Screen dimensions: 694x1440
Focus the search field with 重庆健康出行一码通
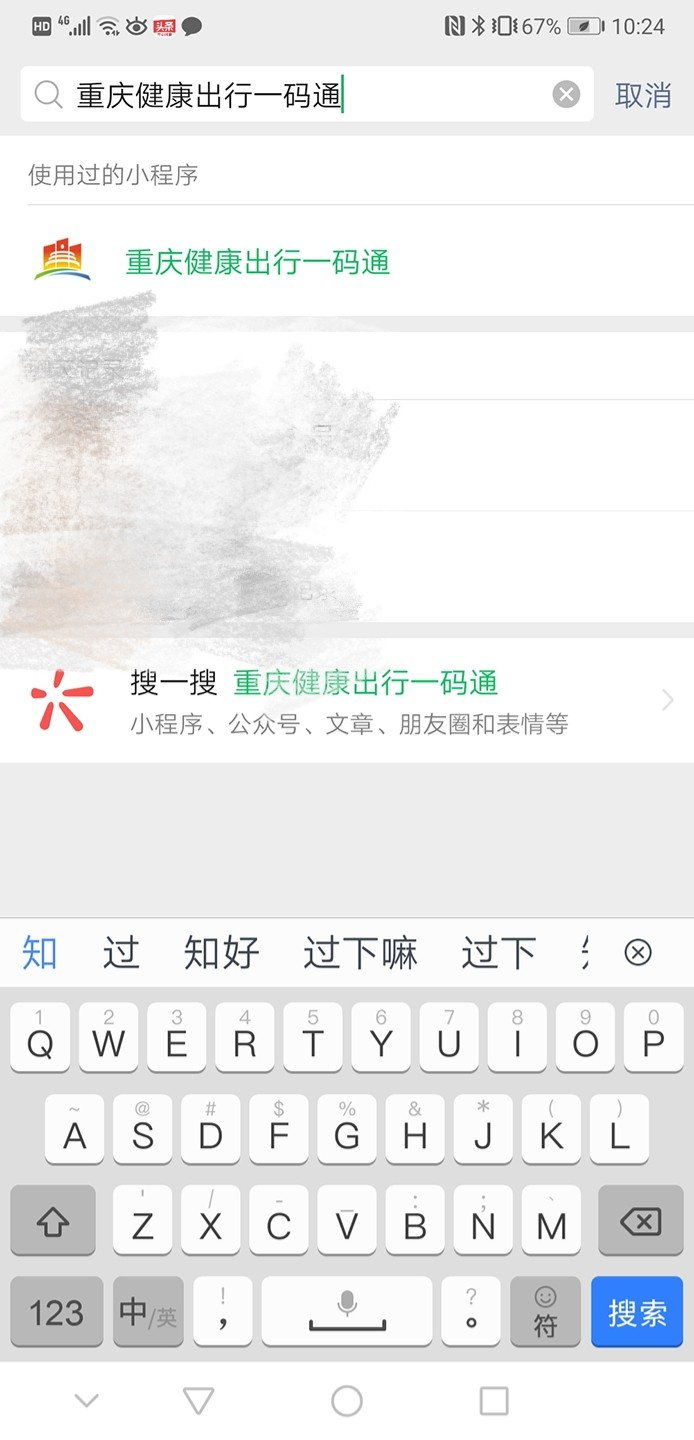300,95
